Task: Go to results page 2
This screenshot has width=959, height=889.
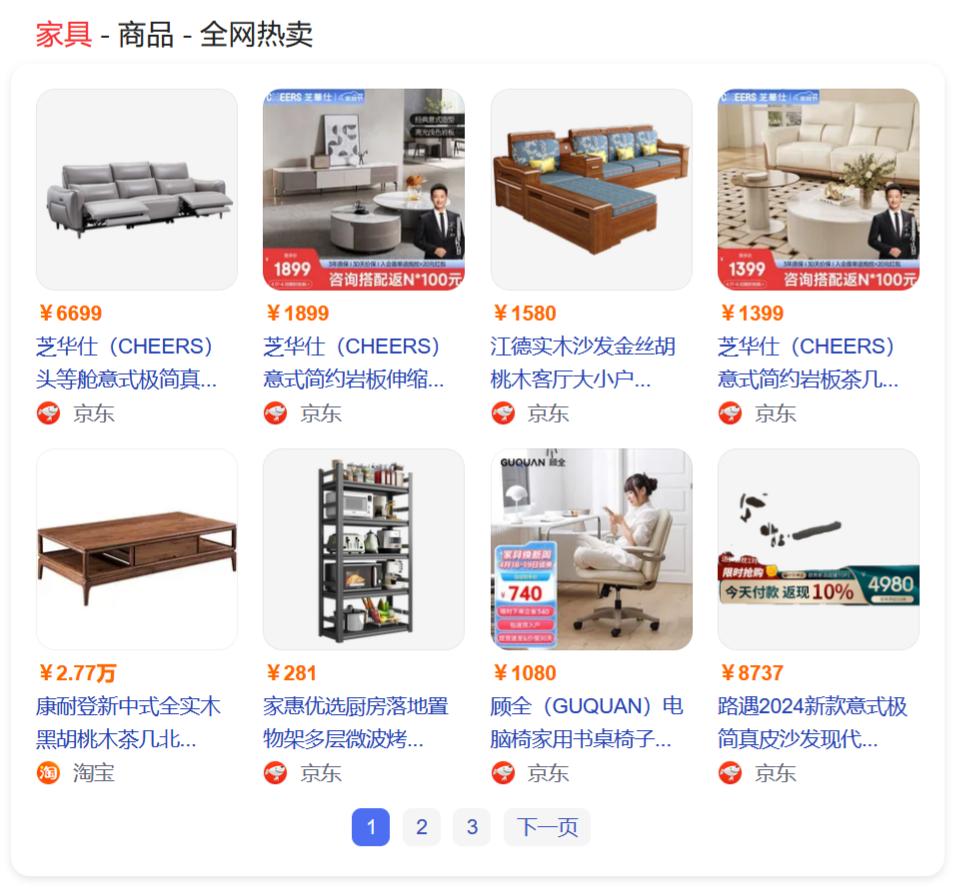Action: pyautogui.click(x=421, y=827)
